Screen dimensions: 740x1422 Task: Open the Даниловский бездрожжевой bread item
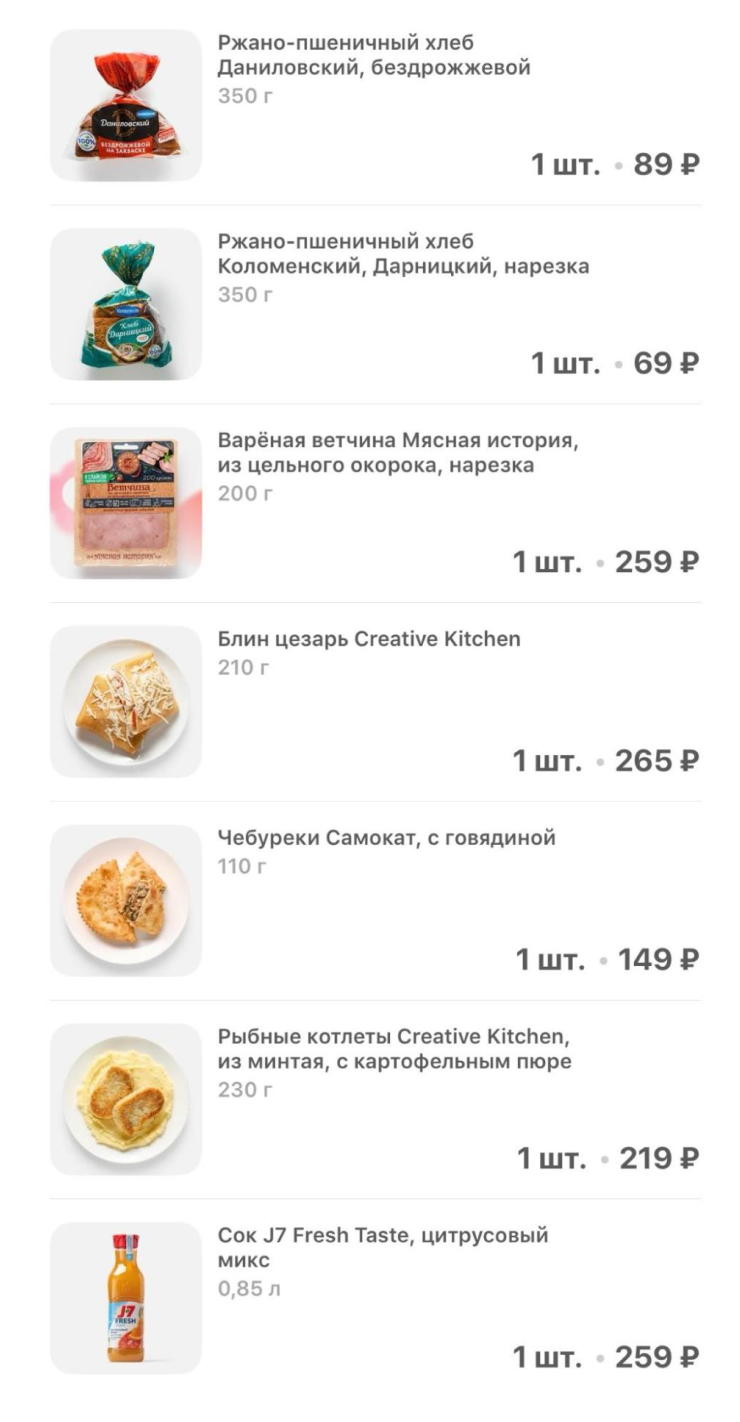pyautogui.click(x=373, y=56)
